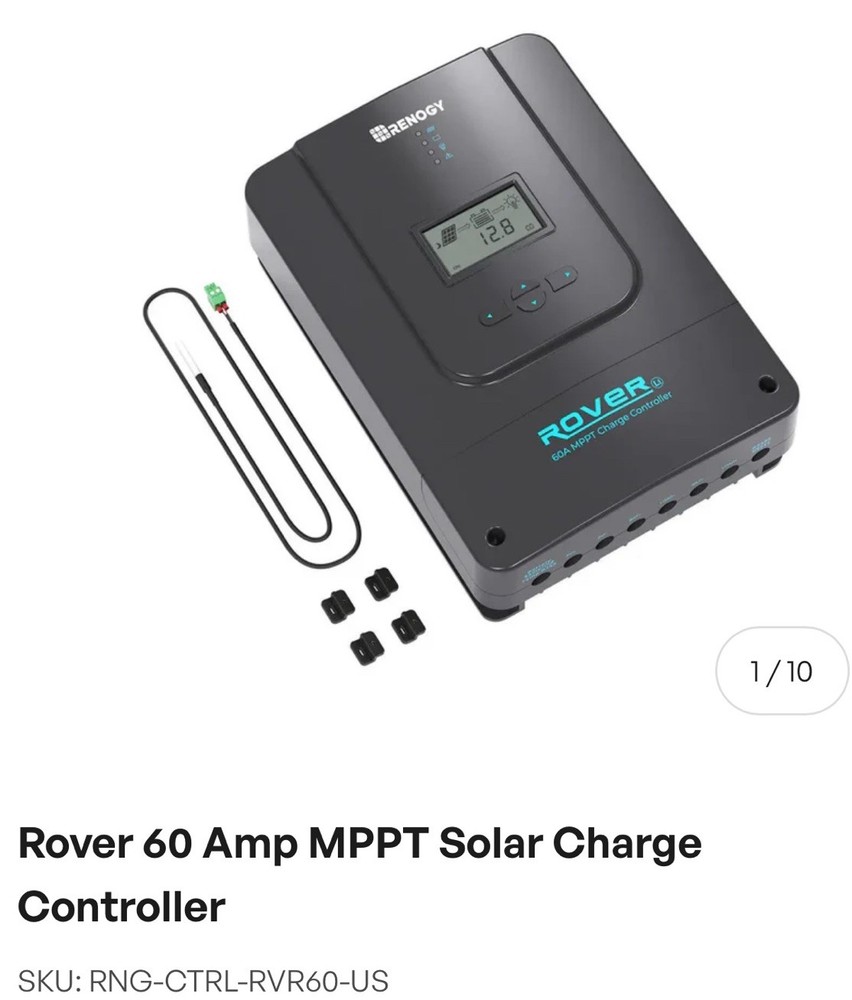
Task: Select the grid icon on the LCD readout
Action: 447,235
